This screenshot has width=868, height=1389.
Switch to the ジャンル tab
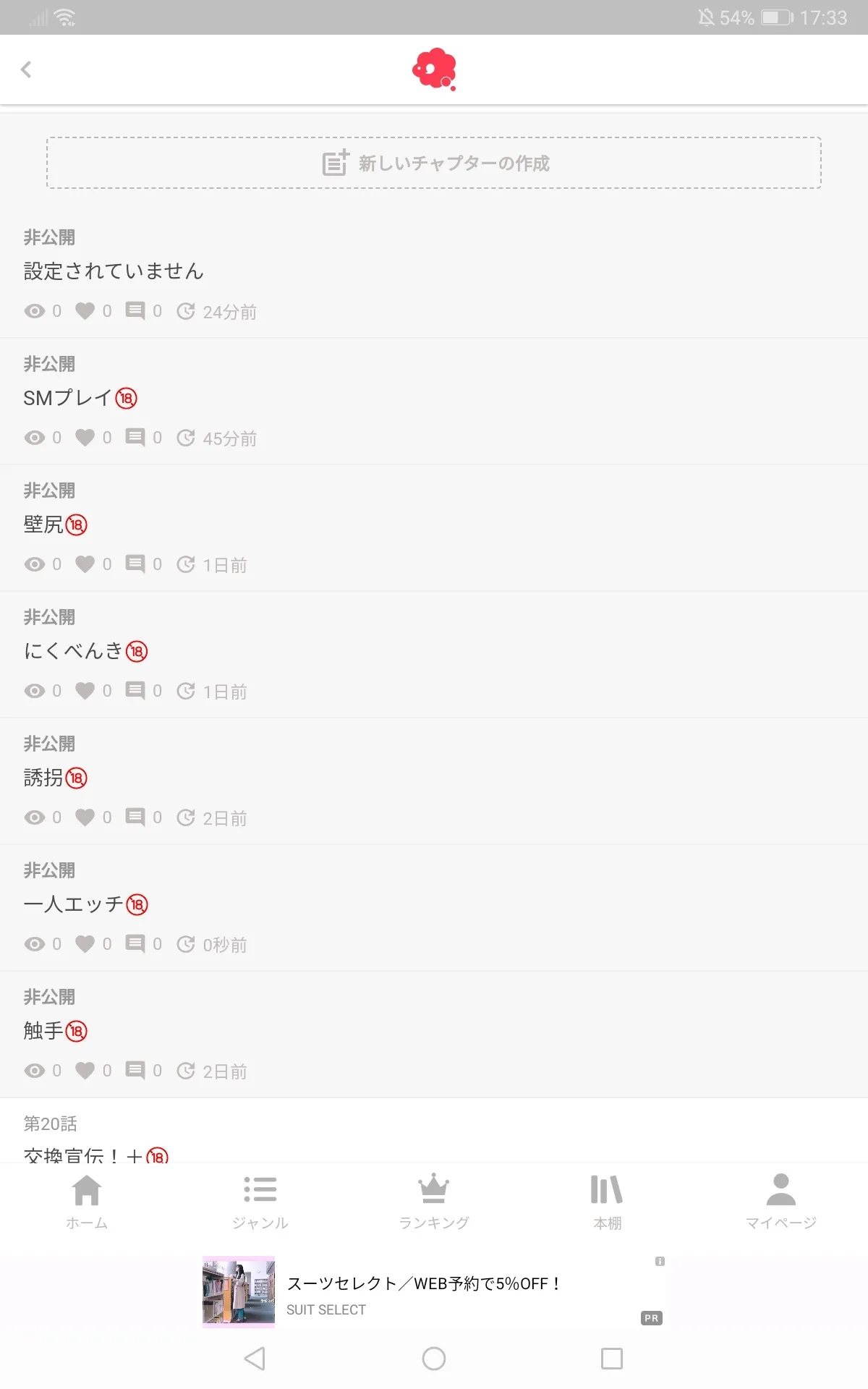click(x=260, y=1201)
